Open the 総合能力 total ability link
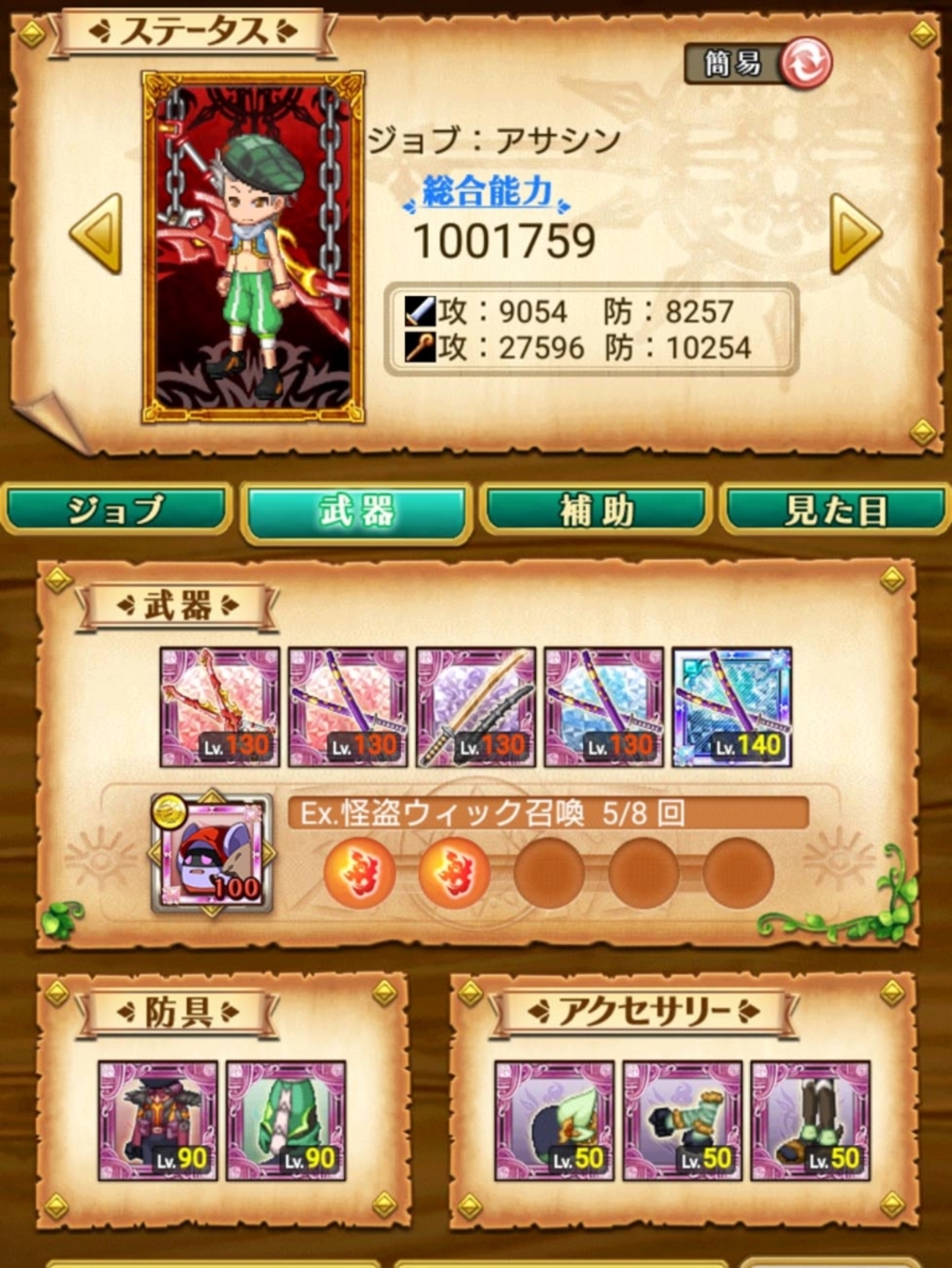 click(488, 193)
